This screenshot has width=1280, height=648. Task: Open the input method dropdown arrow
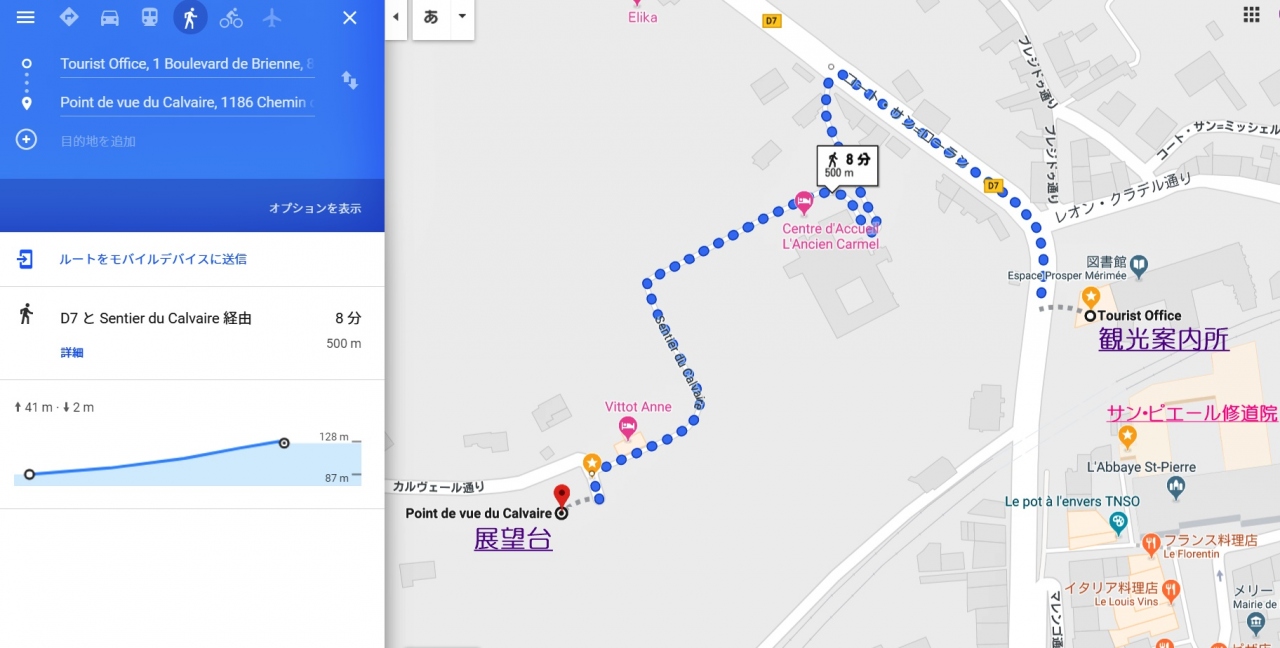pyautogui.click(x=461, y=17)
